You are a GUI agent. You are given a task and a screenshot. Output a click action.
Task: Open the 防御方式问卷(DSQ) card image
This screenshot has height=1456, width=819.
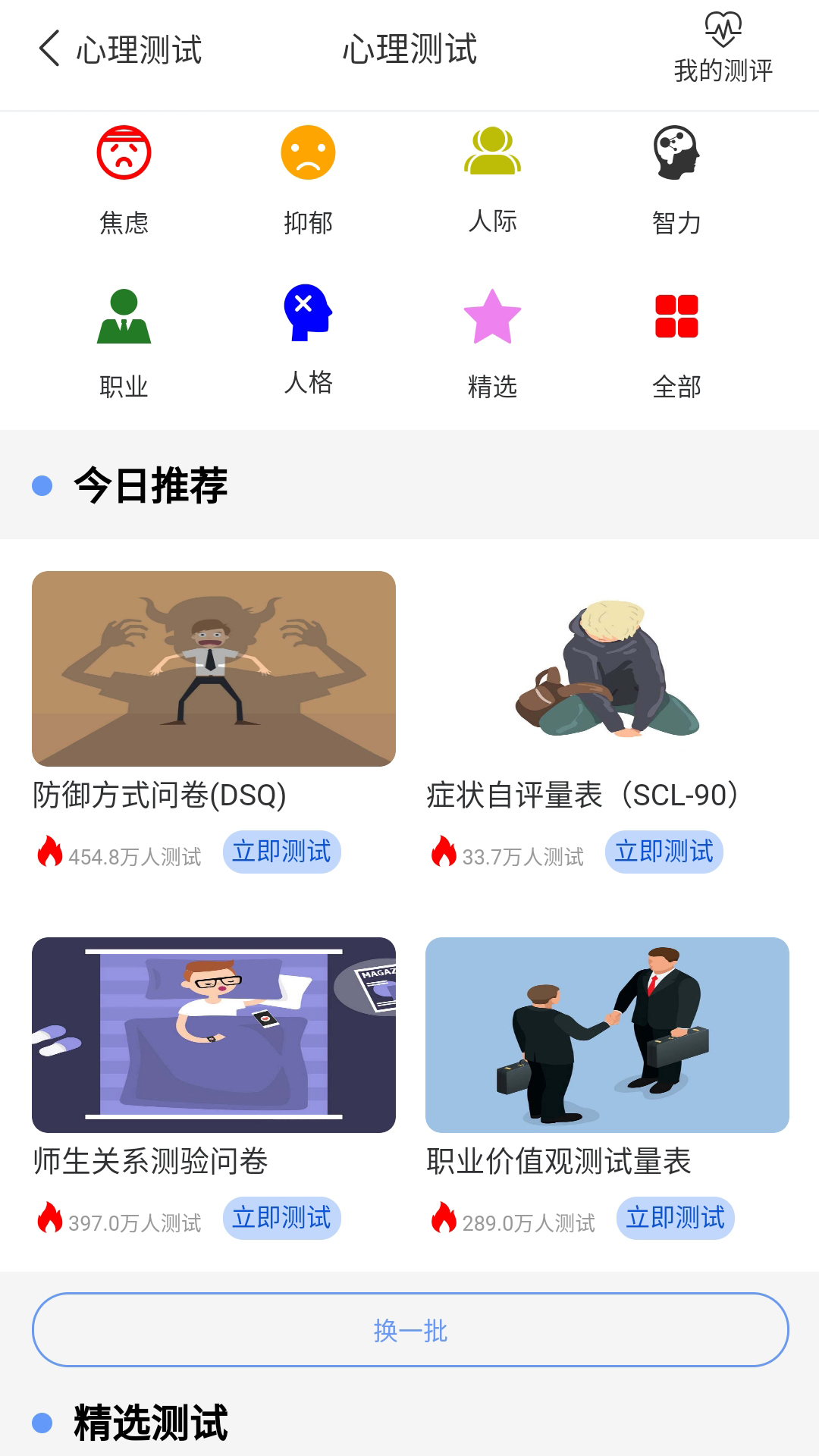point(214,669)
